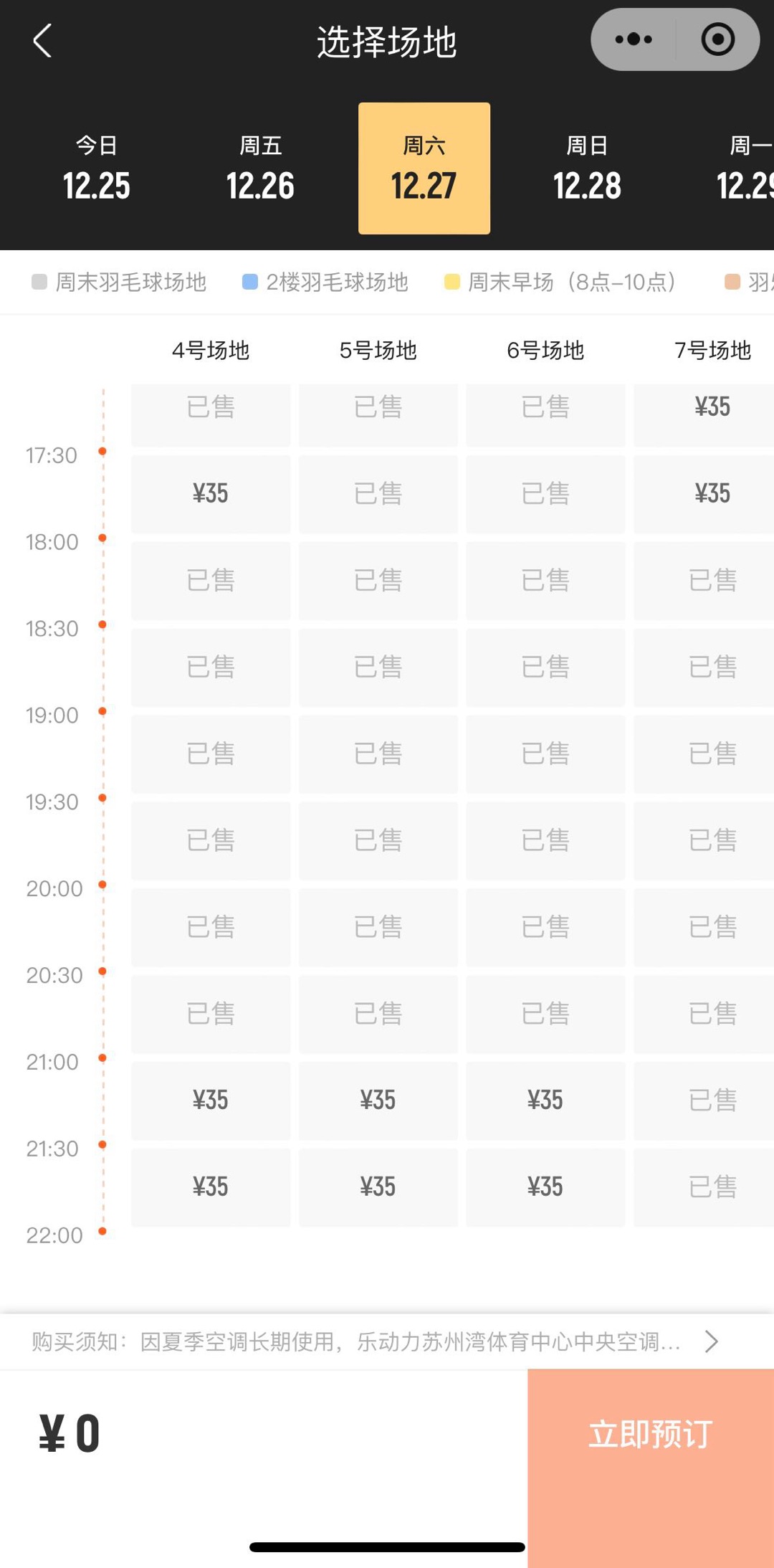Book court 4 slot starting at 17:30
The width and height of the screenshot is (774, 1568).
[x=211, y=494]
